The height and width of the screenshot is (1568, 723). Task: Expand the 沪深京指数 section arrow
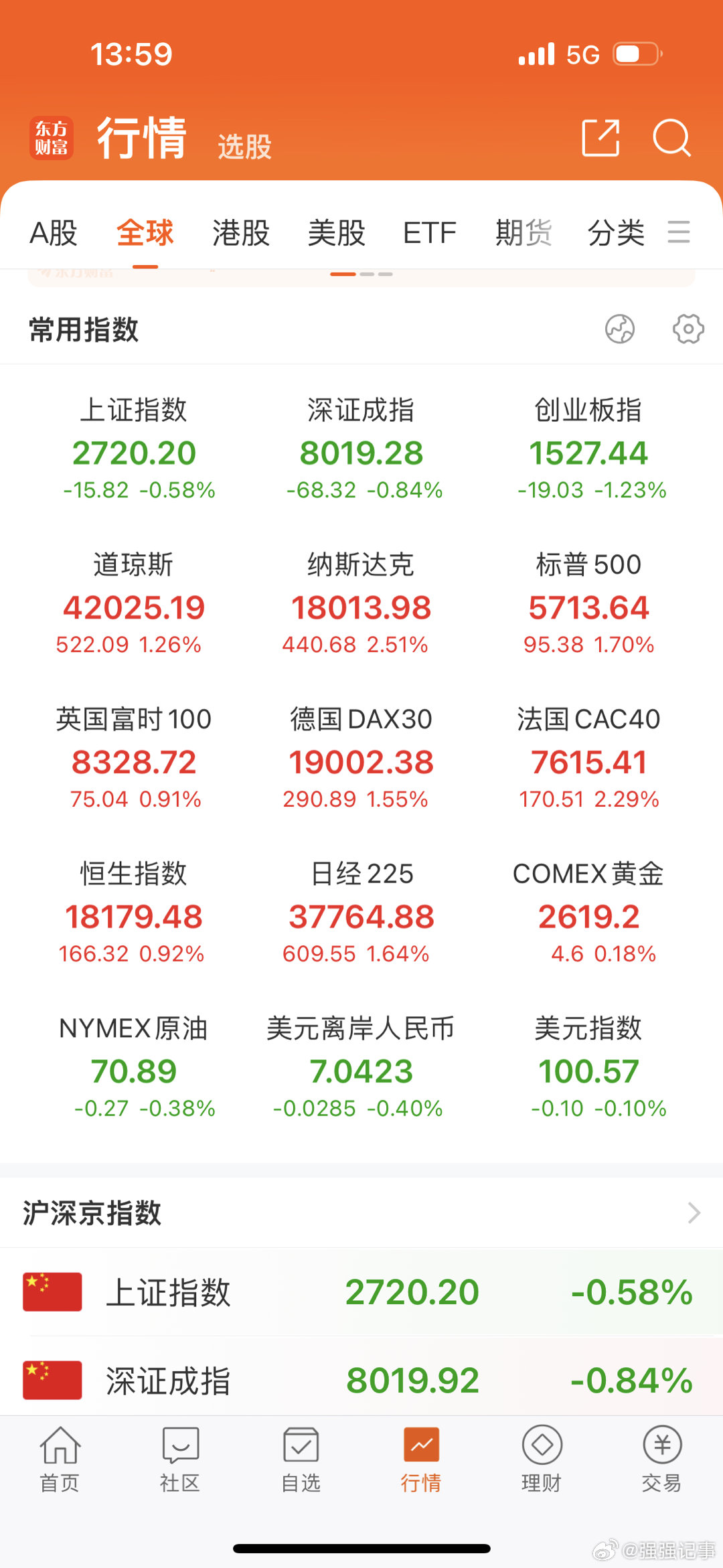(x=694, y=1212)
